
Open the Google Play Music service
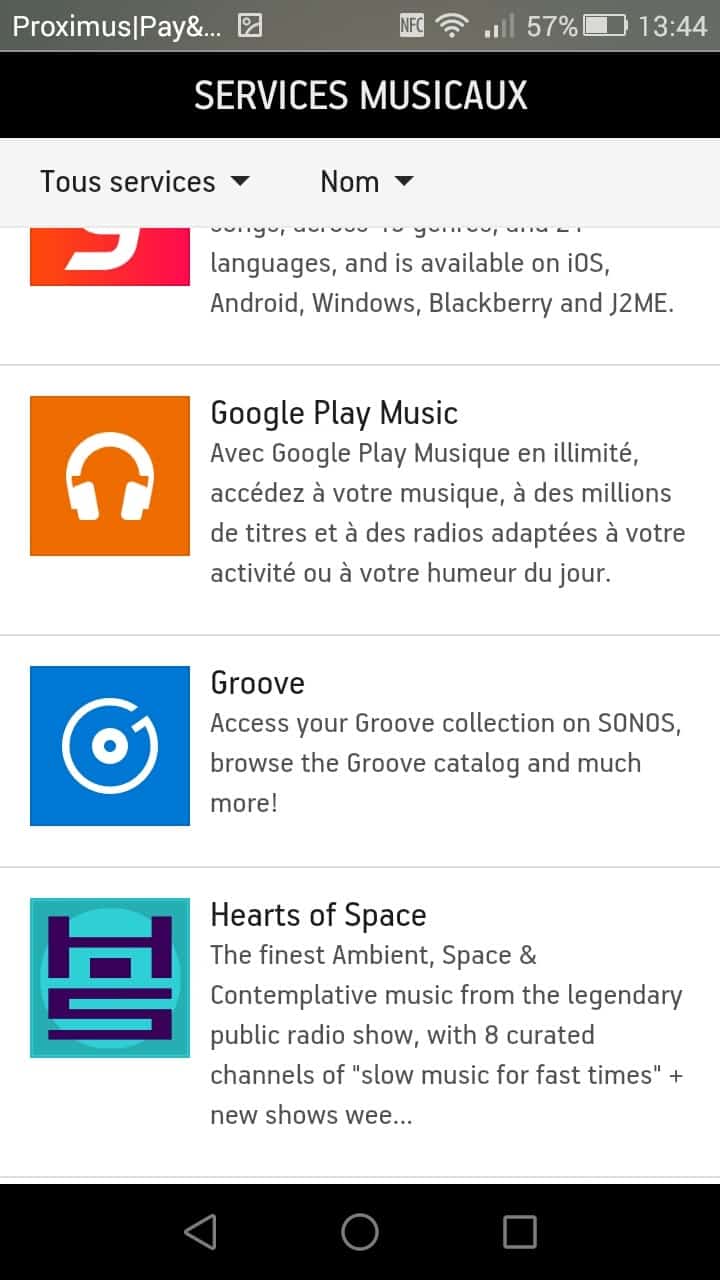click(360, 500)
